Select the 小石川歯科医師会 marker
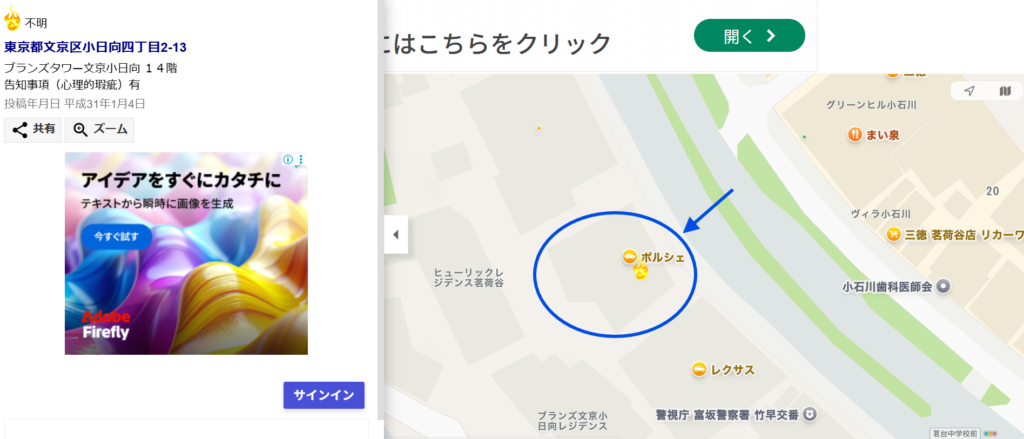Viewport: 1024px width, 439px height. pyautogui.click(x=942, y=287)
